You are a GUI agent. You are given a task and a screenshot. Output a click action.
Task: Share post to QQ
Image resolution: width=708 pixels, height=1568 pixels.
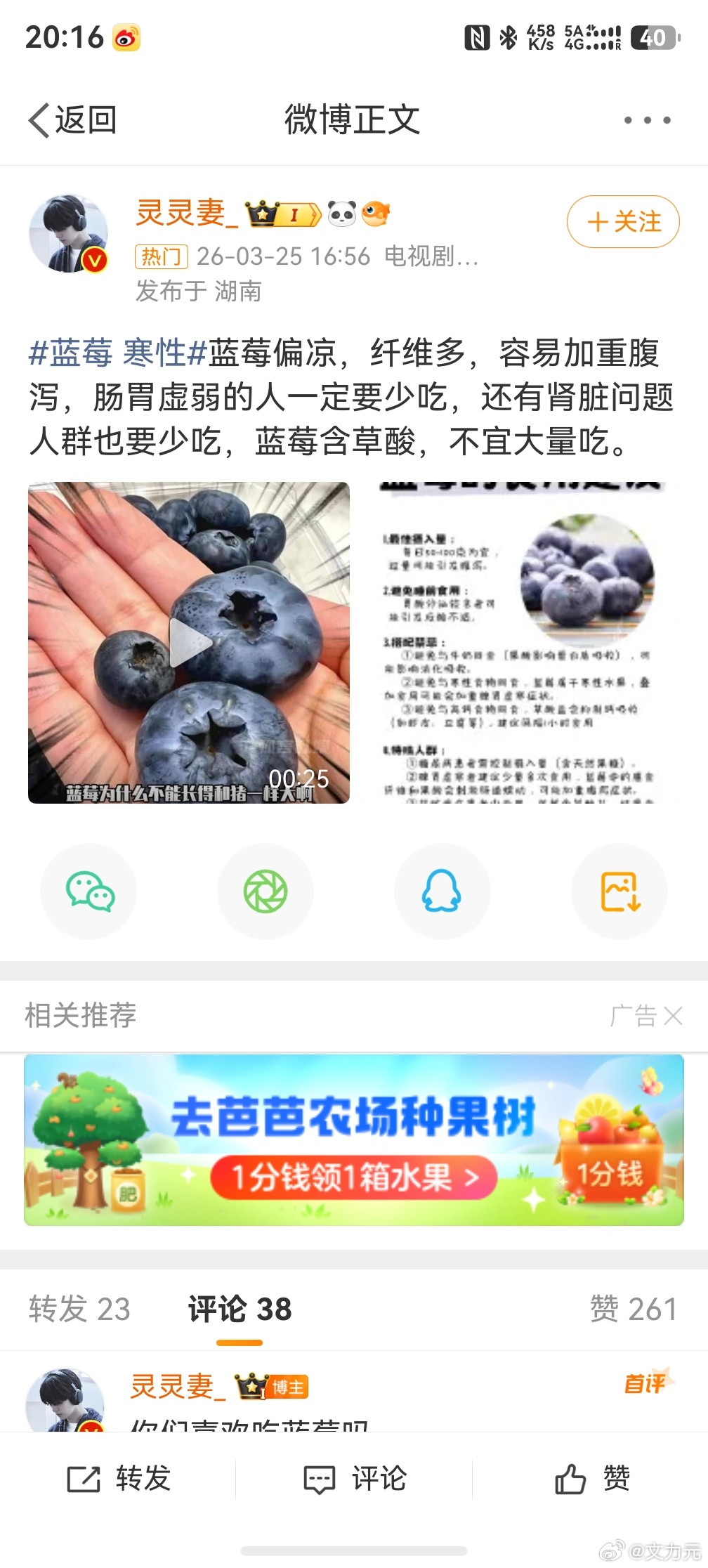coord(442,891)
